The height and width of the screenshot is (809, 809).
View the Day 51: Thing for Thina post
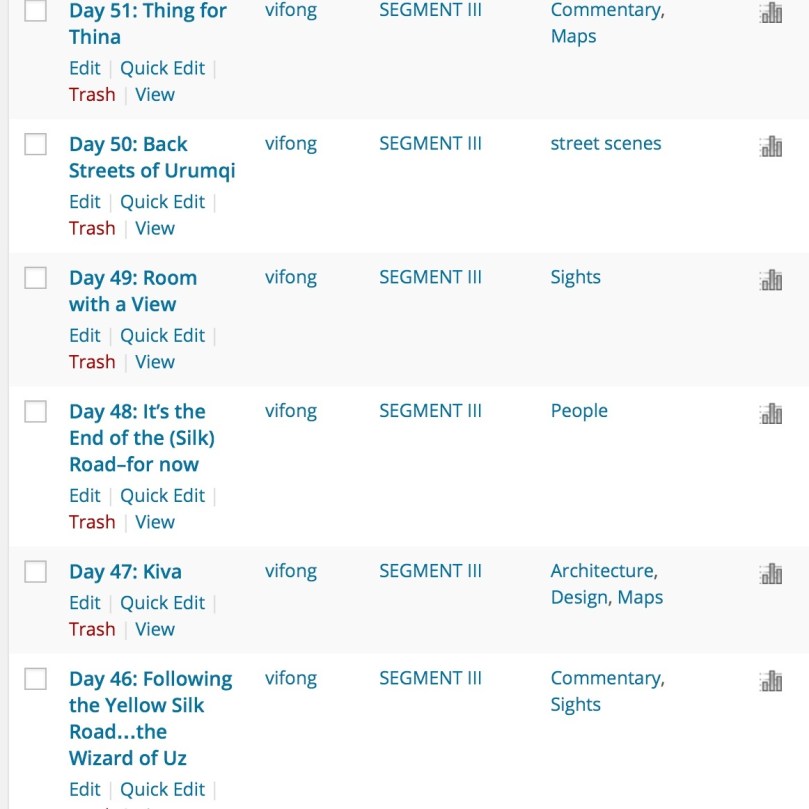(x=155, y=95)
